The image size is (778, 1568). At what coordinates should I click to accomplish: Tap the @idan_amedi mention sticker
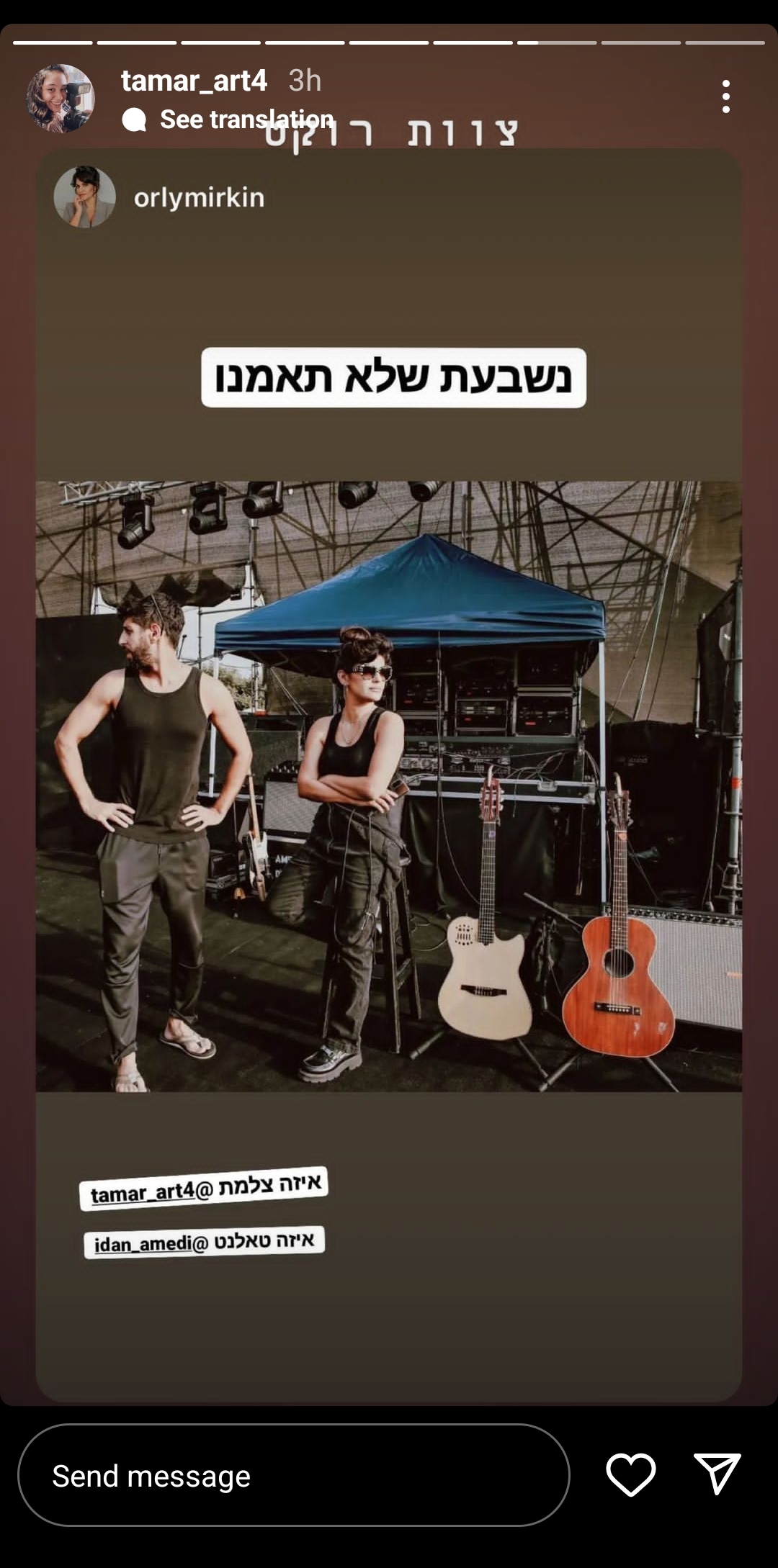coord(204,1242)
